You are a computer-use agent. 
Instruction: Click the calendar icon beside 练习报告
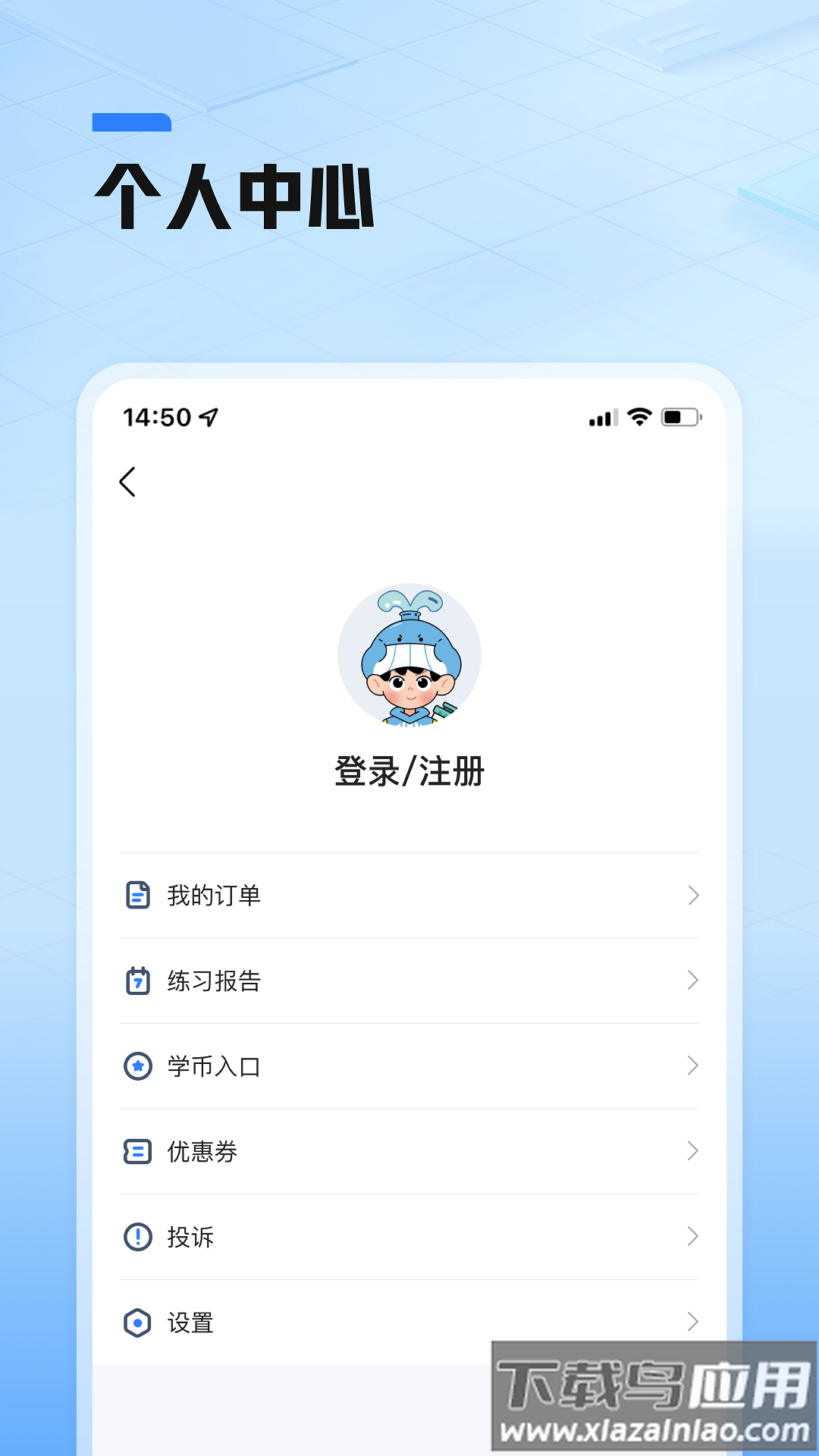[x=137, y=981]
